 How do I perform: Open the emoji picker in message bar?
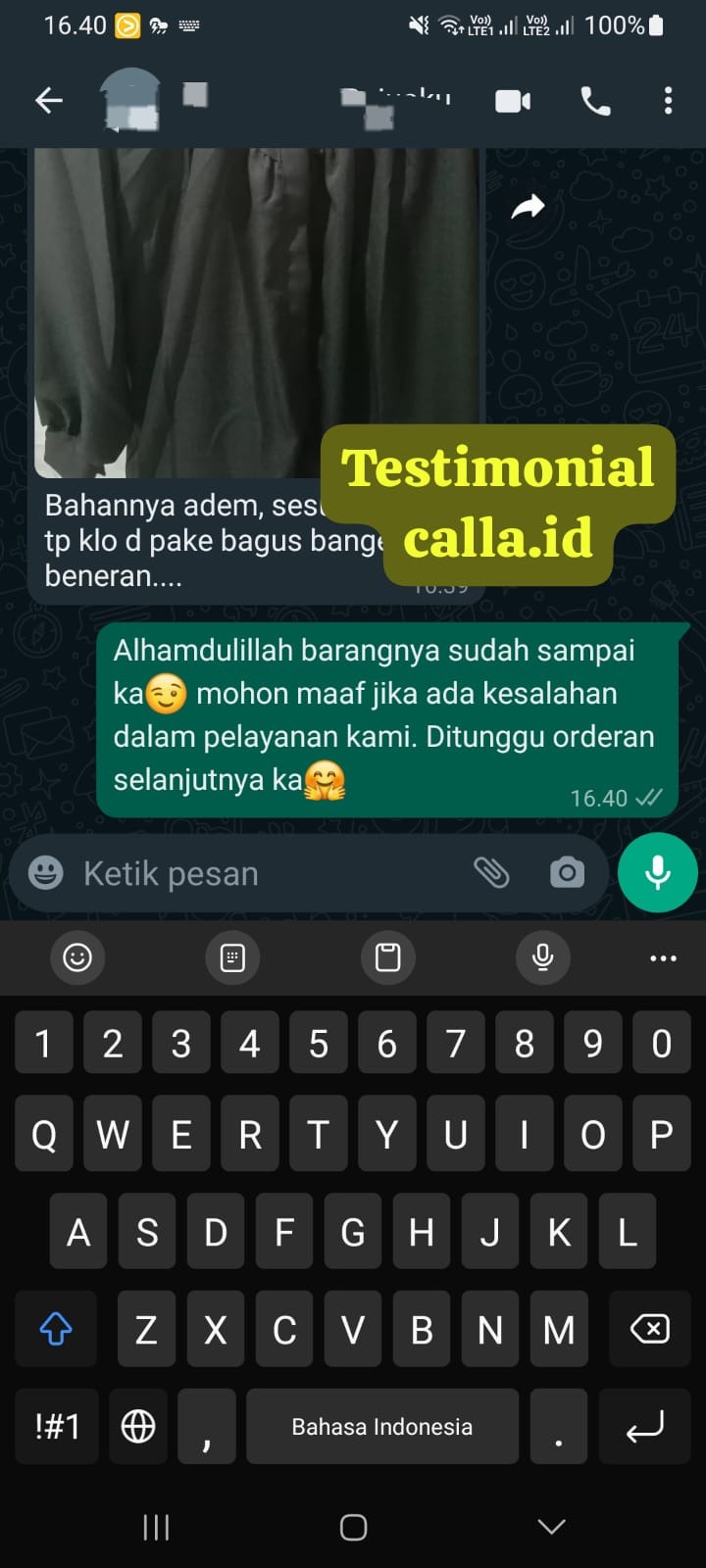pos(46,872)
